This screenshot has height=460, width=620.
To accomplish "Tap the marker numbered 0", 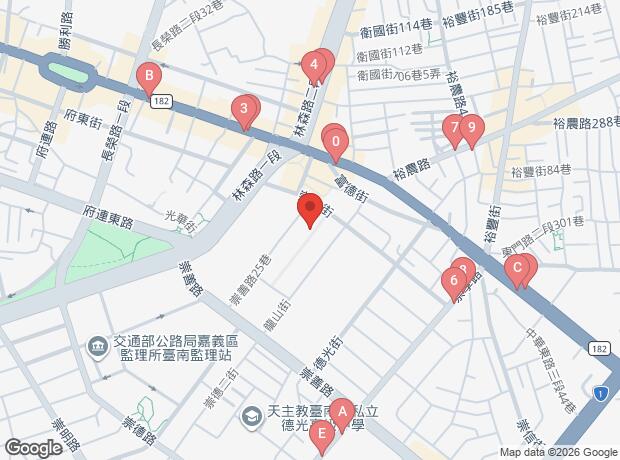I will tap(336, 144).
